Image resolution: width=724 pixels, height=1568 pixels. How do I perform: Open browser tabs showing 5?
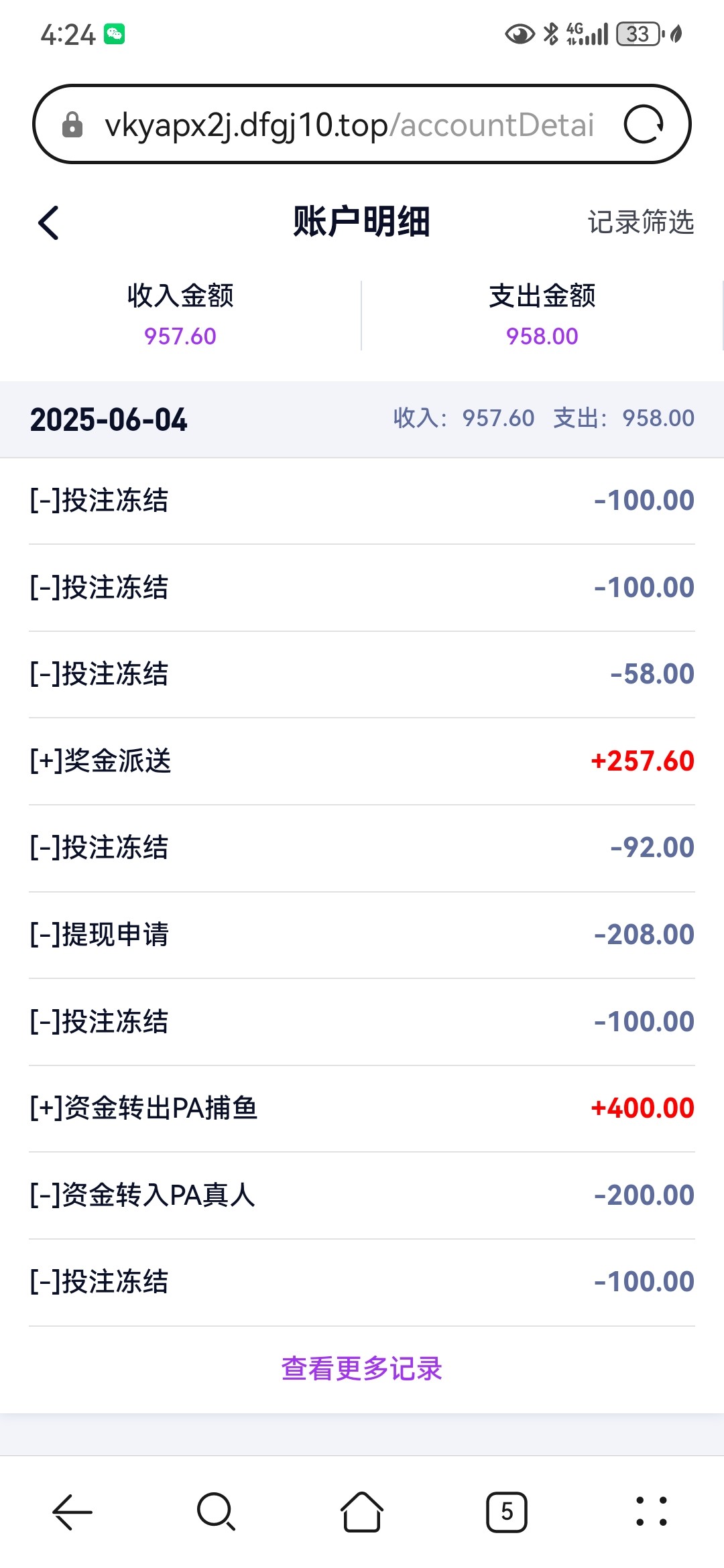point(507,1512)
